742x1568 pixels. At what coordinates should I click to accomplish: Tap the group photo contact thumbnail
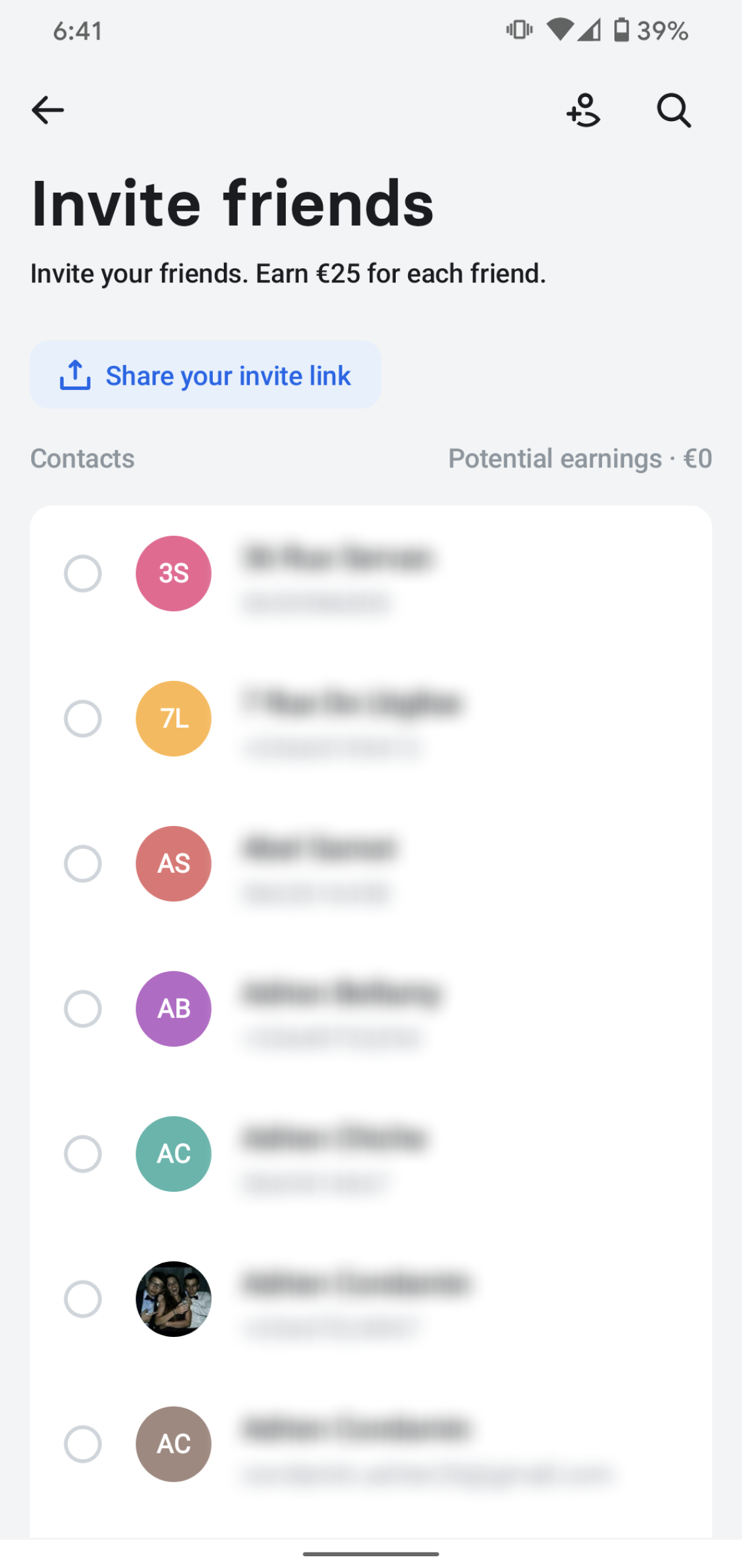coord(172,1299)
